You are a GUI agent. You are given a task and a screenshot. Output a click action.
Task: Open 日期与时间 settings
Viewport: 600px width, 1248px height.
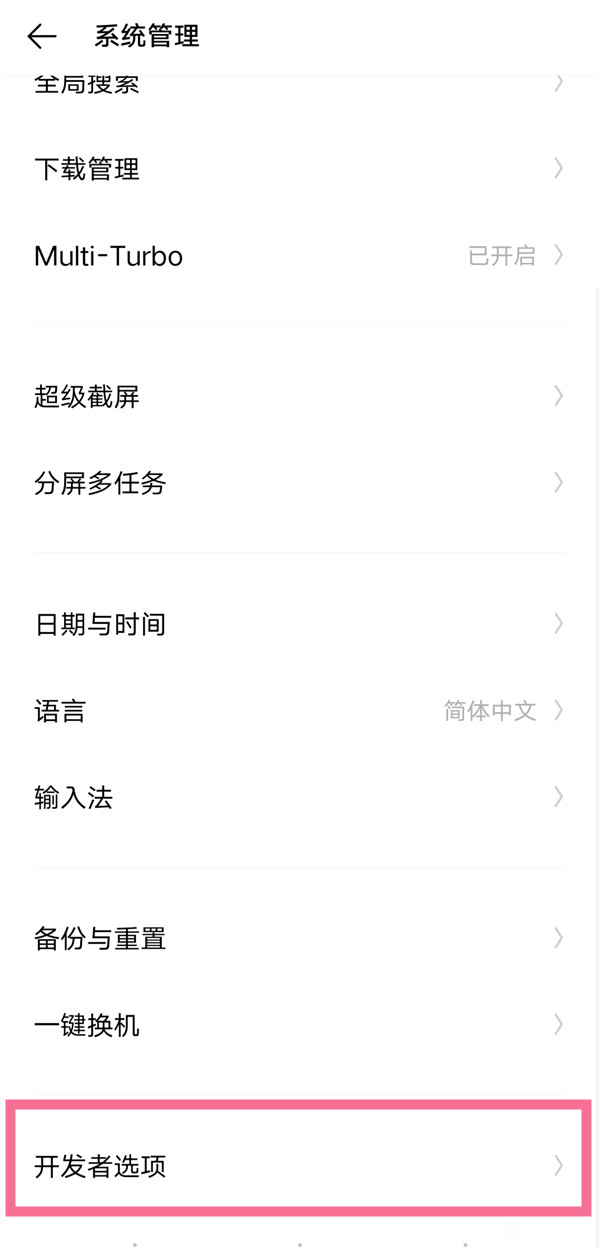[x=300, y=625]
